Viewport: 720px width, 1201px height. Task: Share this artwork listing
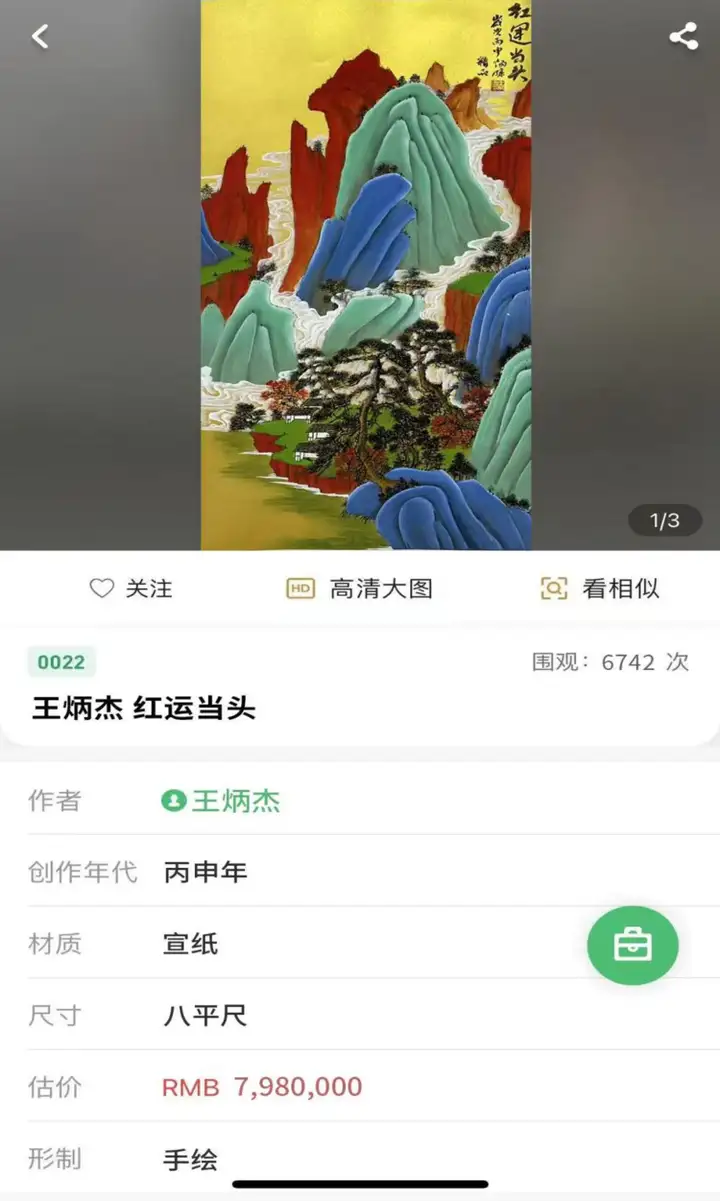coord(683,37)
